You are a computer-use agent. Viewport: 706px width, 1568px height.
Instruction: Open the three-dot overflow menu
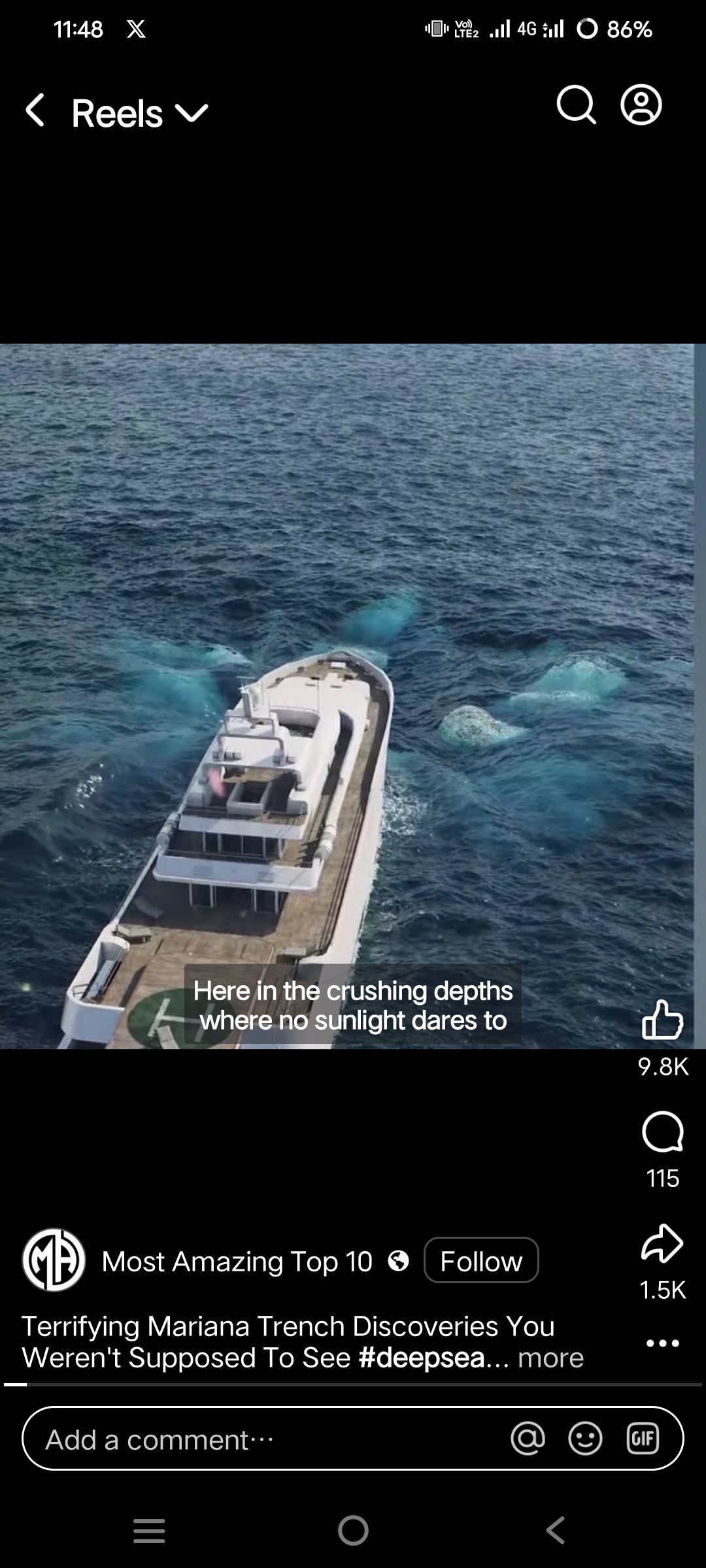pyautogui.click(x=662, y=1343)
